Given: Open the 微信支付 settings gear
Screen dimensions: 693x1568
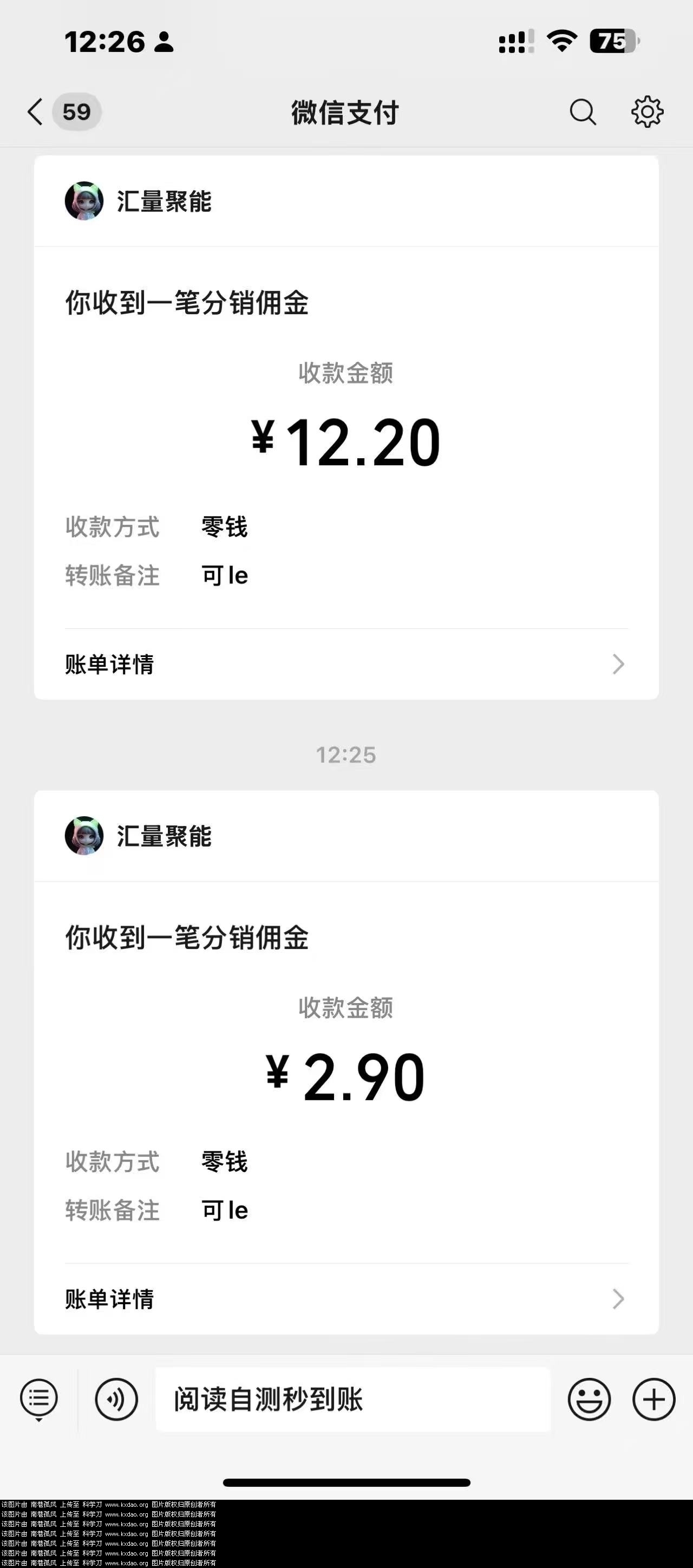Looking at the screenshot, I should (x=647, y=112).
